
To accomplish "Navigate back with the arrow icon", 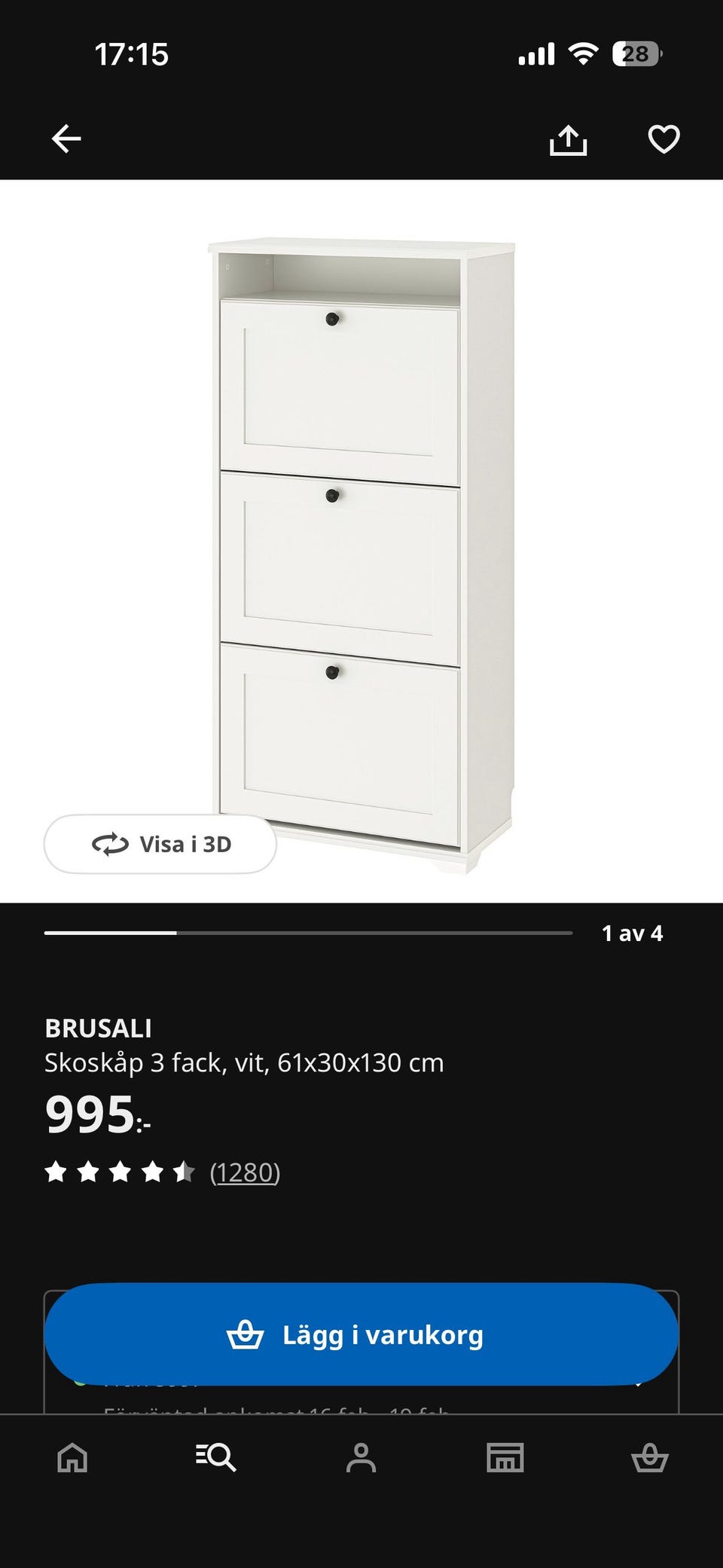I will pyautogui.click(x=67, y=138).
